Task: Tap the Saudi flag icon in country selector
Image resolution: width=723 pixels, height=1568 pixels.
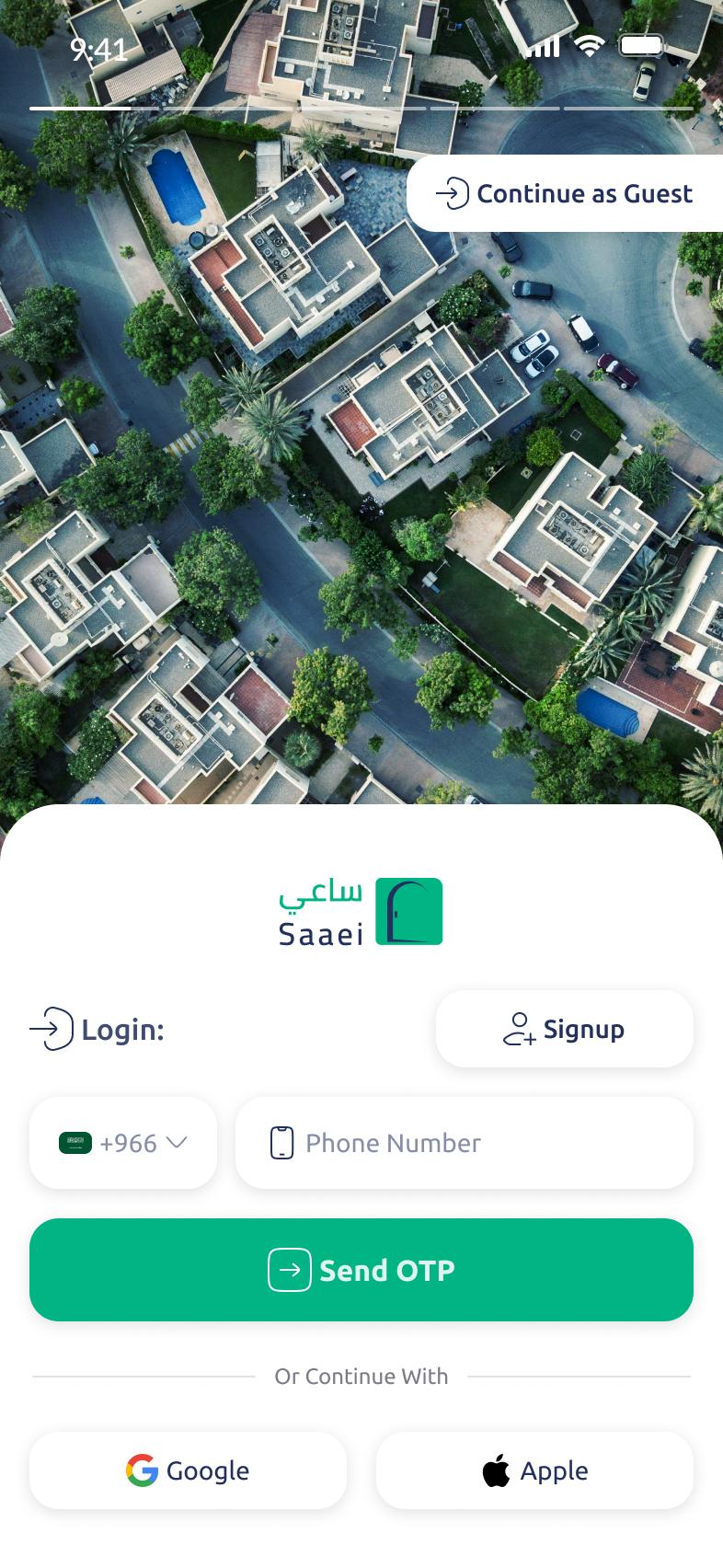Action: pyautogui.click(x=76, y=1143)
